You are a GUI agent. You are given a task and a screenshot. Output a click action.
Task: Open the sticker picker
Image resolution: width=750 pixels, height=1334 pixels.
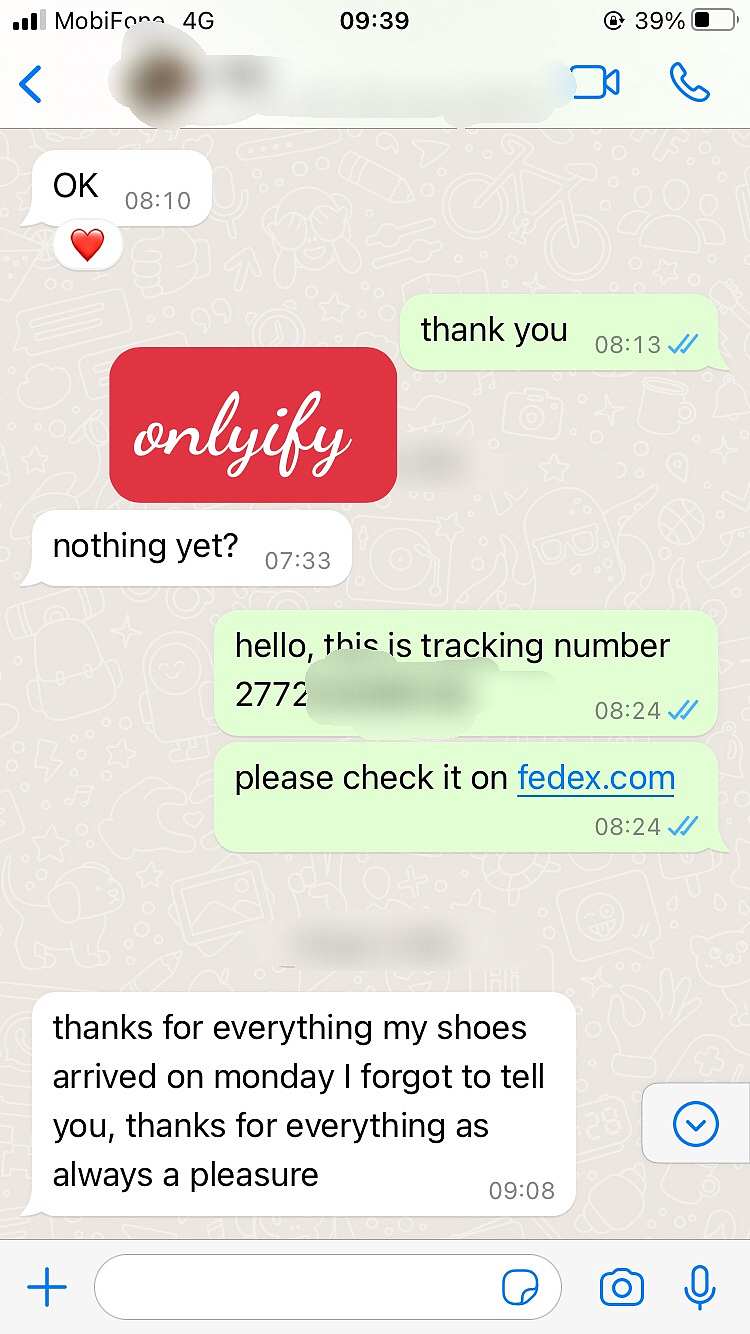click(520, 1288)
